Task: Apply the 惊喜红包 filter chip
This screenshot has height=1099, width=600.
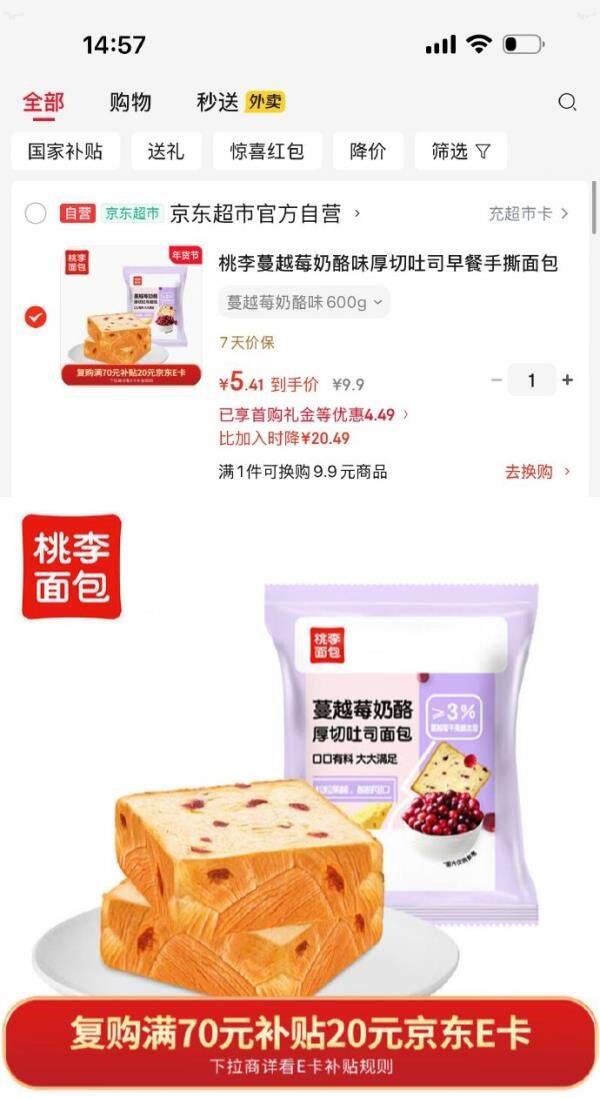Action: click(267, 151)
